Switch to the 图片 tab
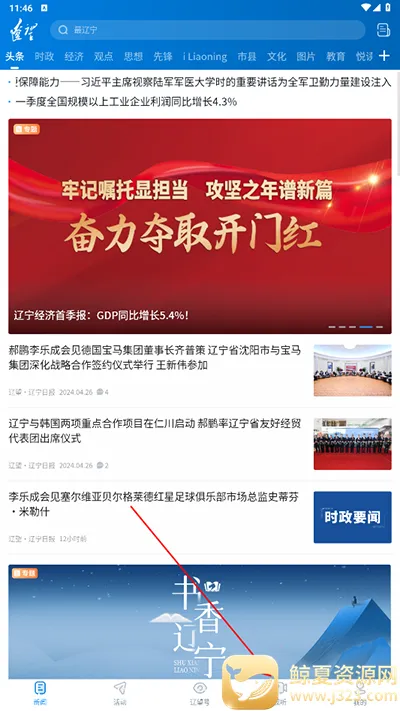 coord(306,56)
